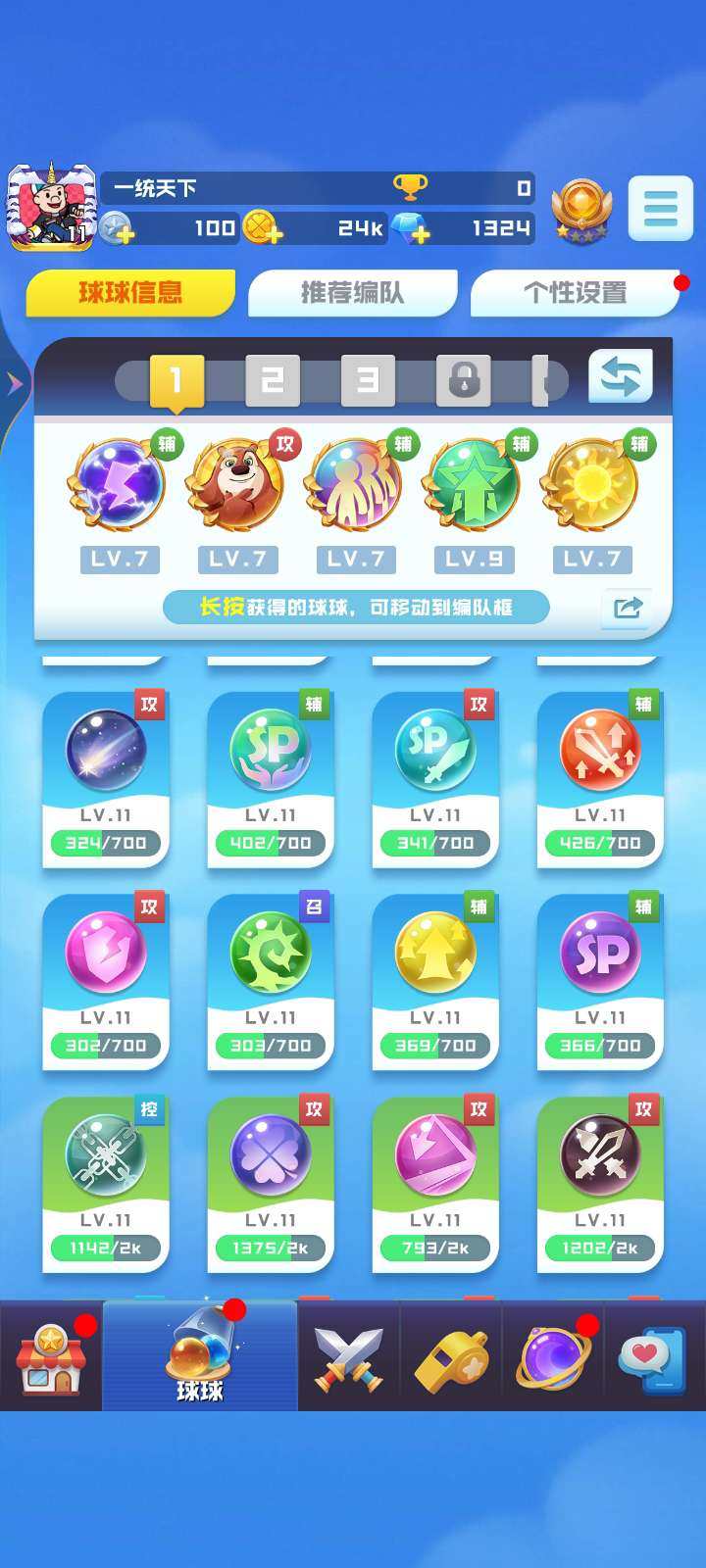
Task: Tap the swap formation arrows button
Action: click(620, 376)
